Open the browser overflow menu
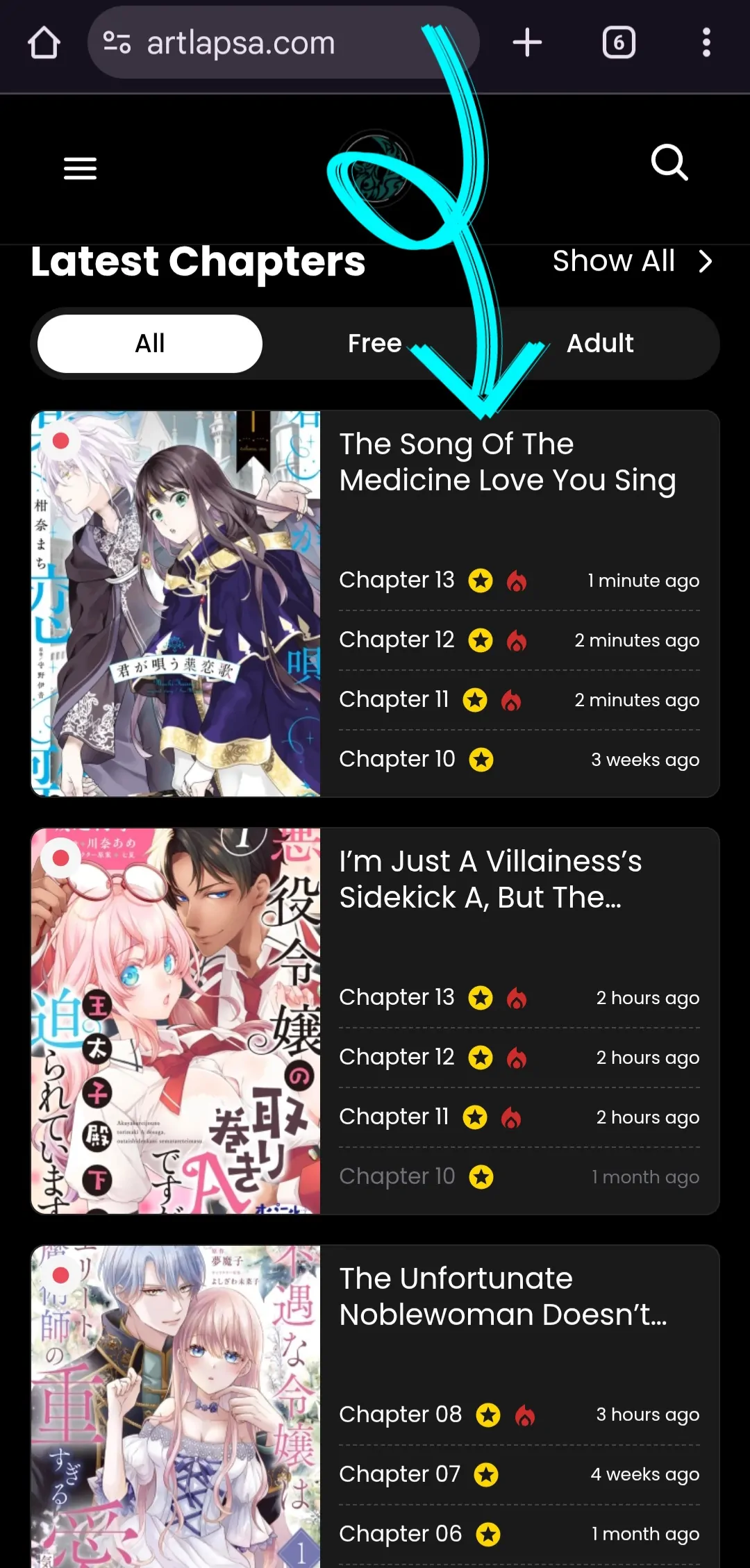 pyautogui.click(x=706, y=43)
